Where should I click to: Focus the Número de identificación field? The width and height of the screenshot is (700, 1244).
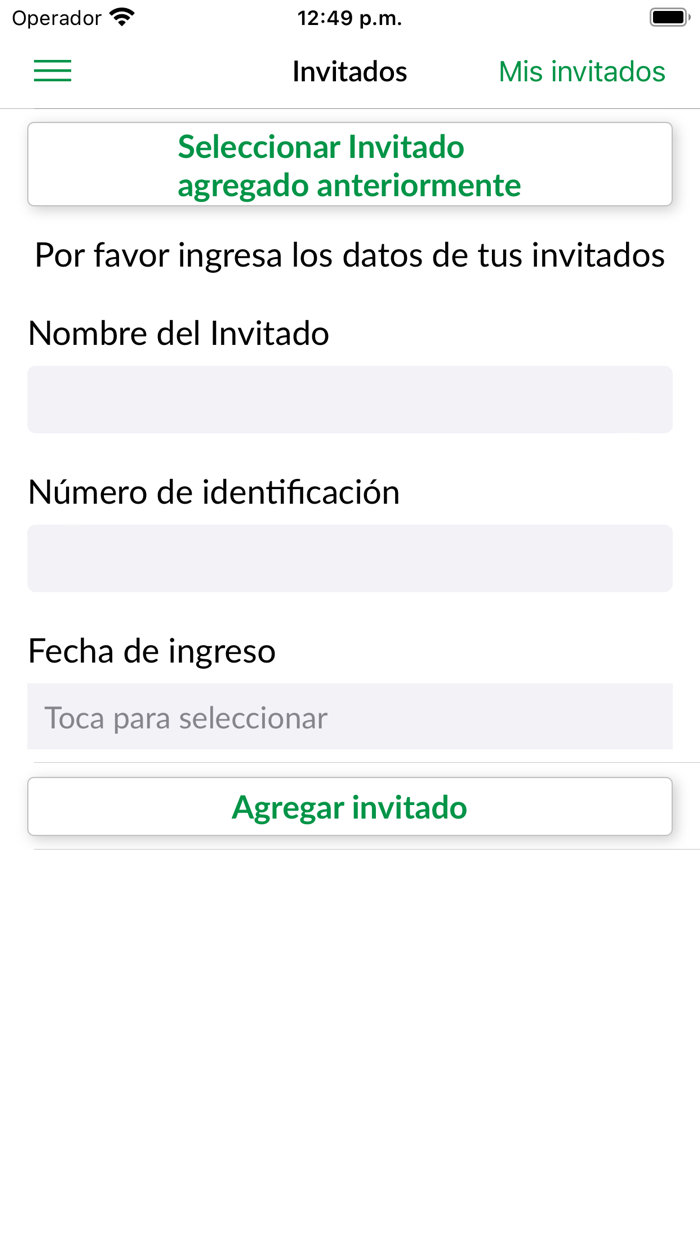pos(349,558)
